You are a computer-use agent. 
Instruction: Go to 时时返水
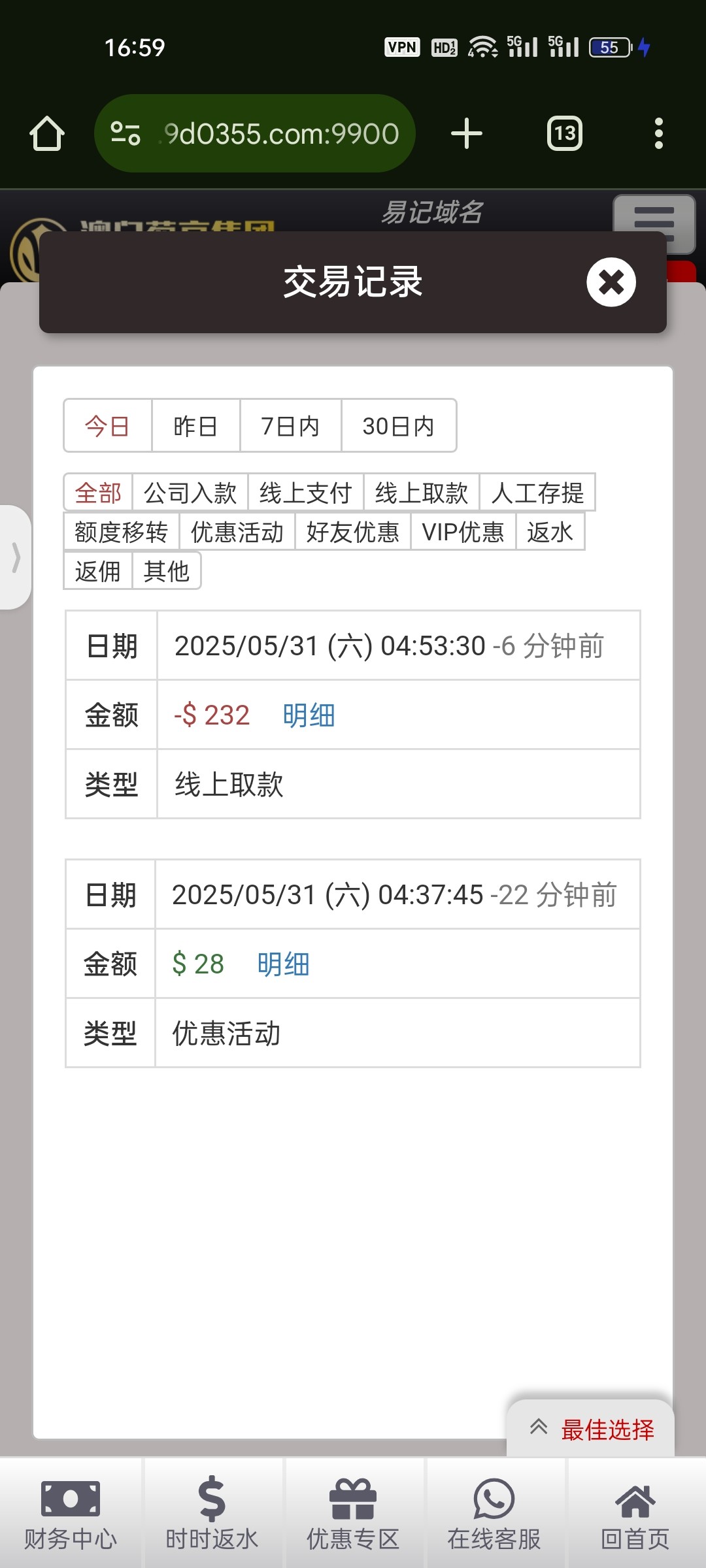[x=212, y=1513]
